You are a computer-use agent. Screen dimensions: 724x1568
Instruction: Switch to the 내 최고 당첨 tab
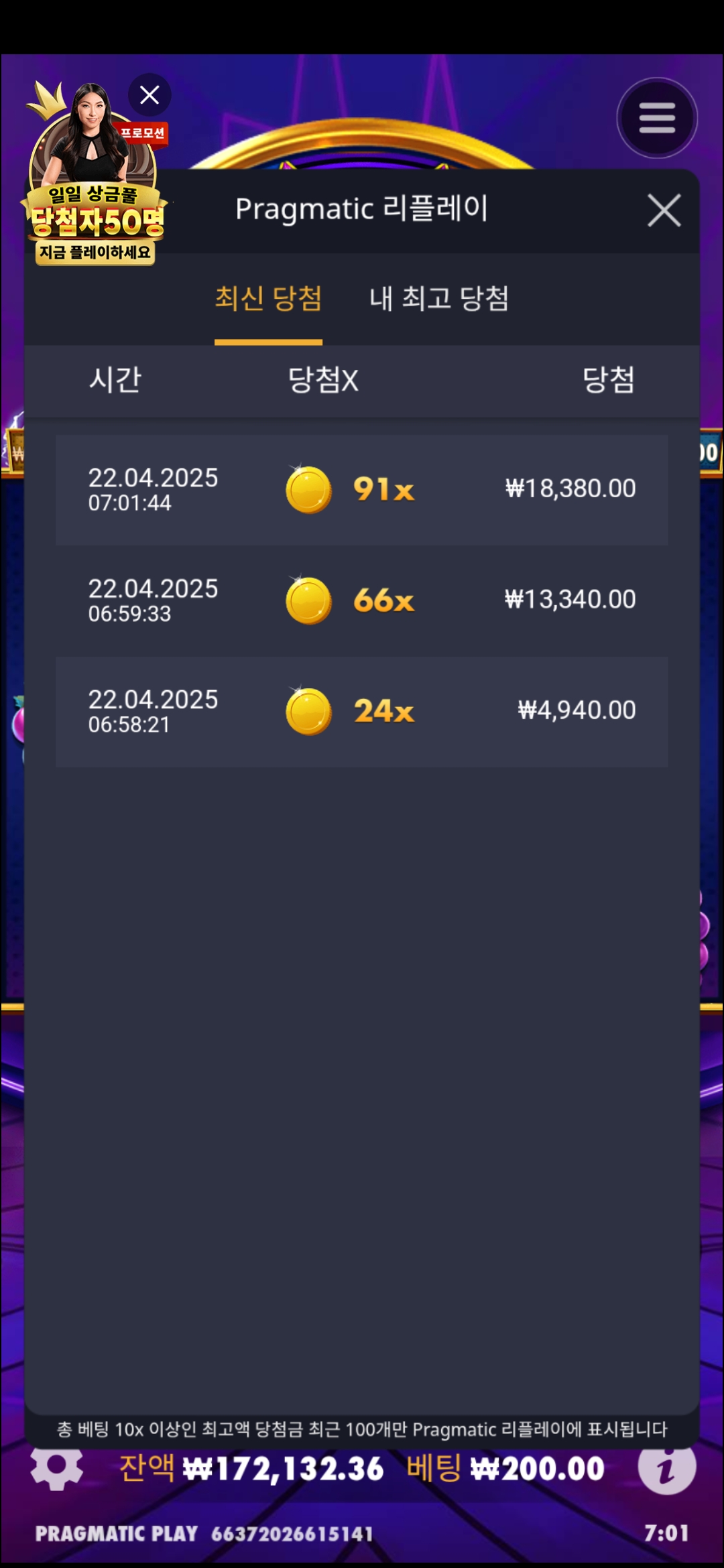(x=439, y=299)
